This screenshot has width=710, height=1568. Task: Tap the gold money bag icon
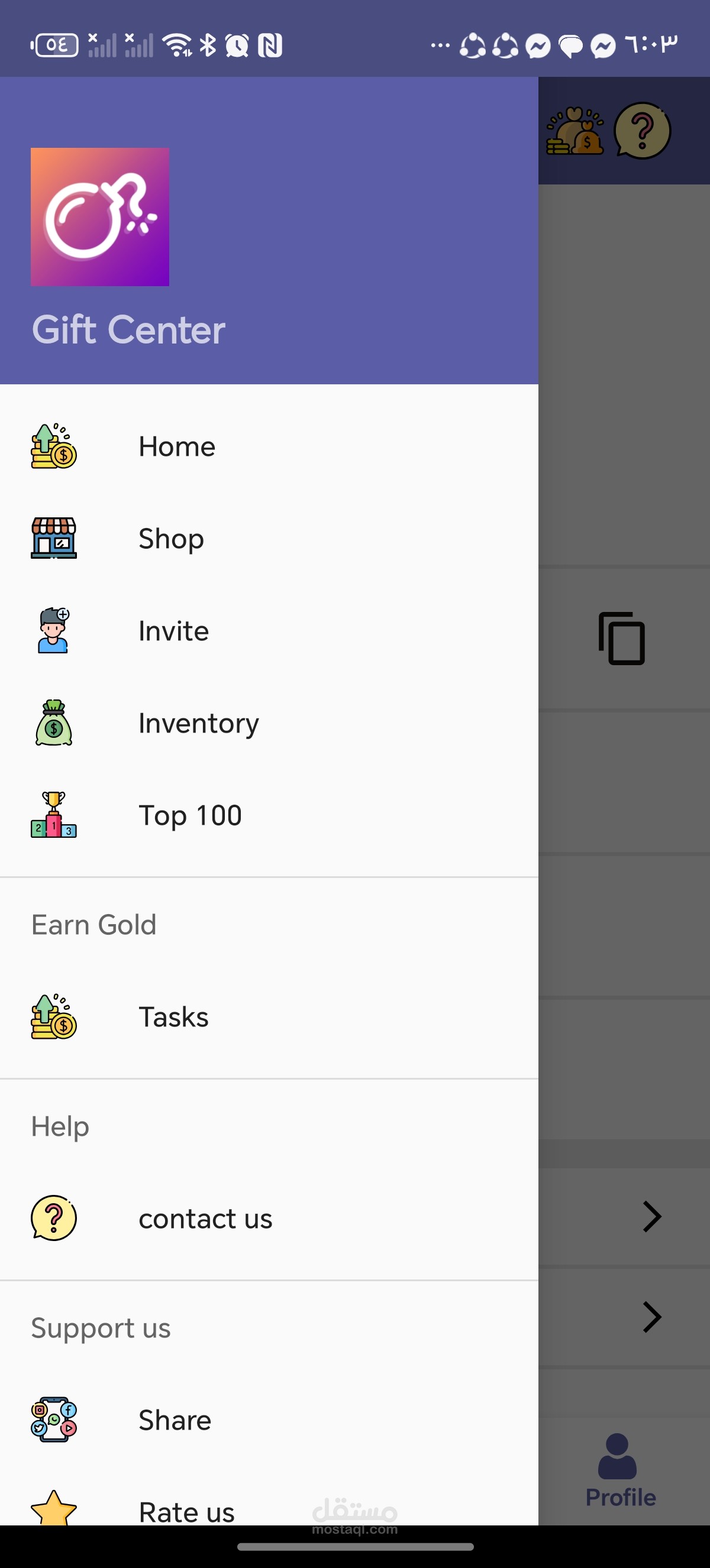(575, 131)
